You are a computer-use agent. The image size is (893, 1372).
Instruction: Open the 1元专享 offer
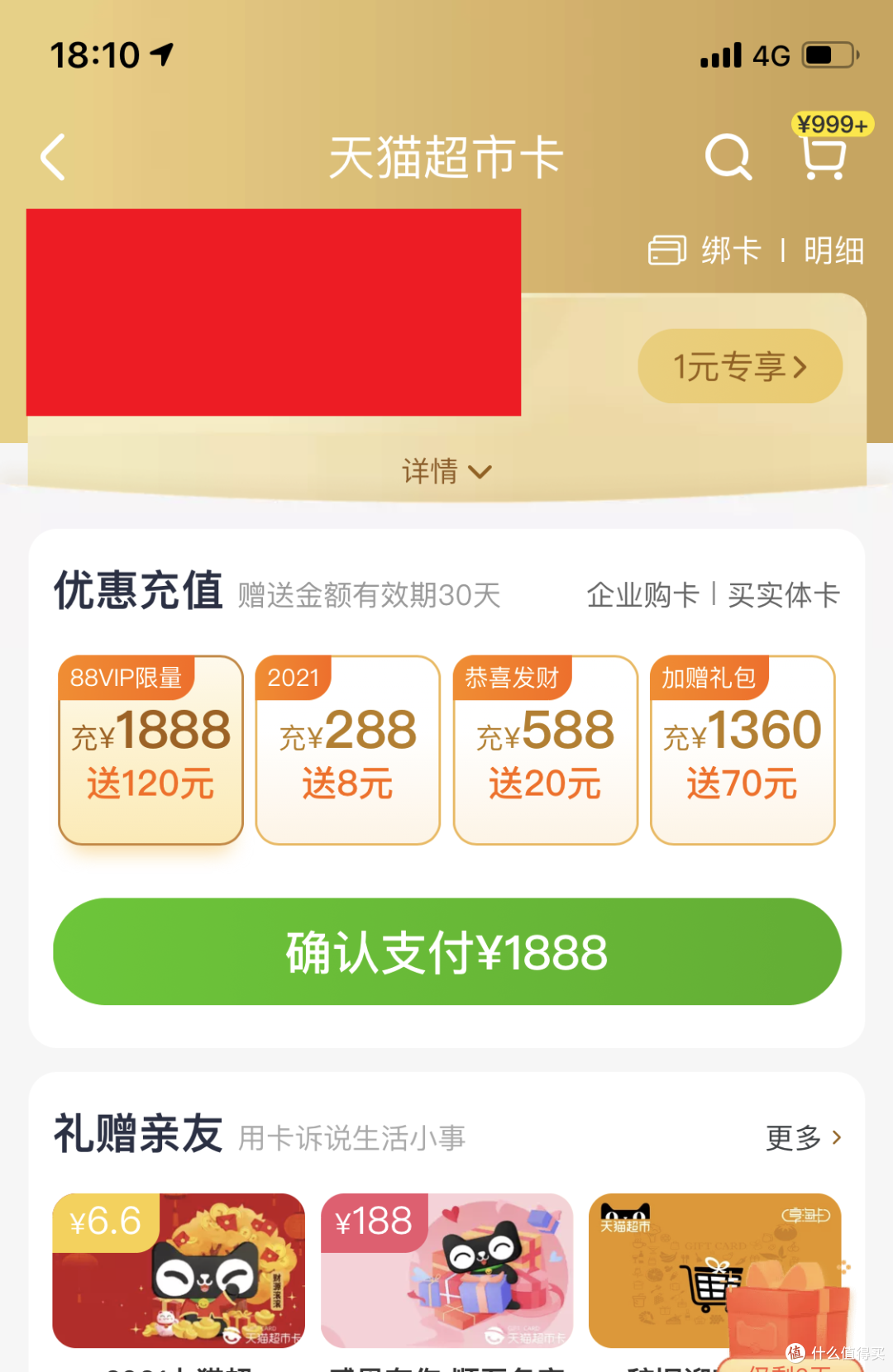[740, 366]
